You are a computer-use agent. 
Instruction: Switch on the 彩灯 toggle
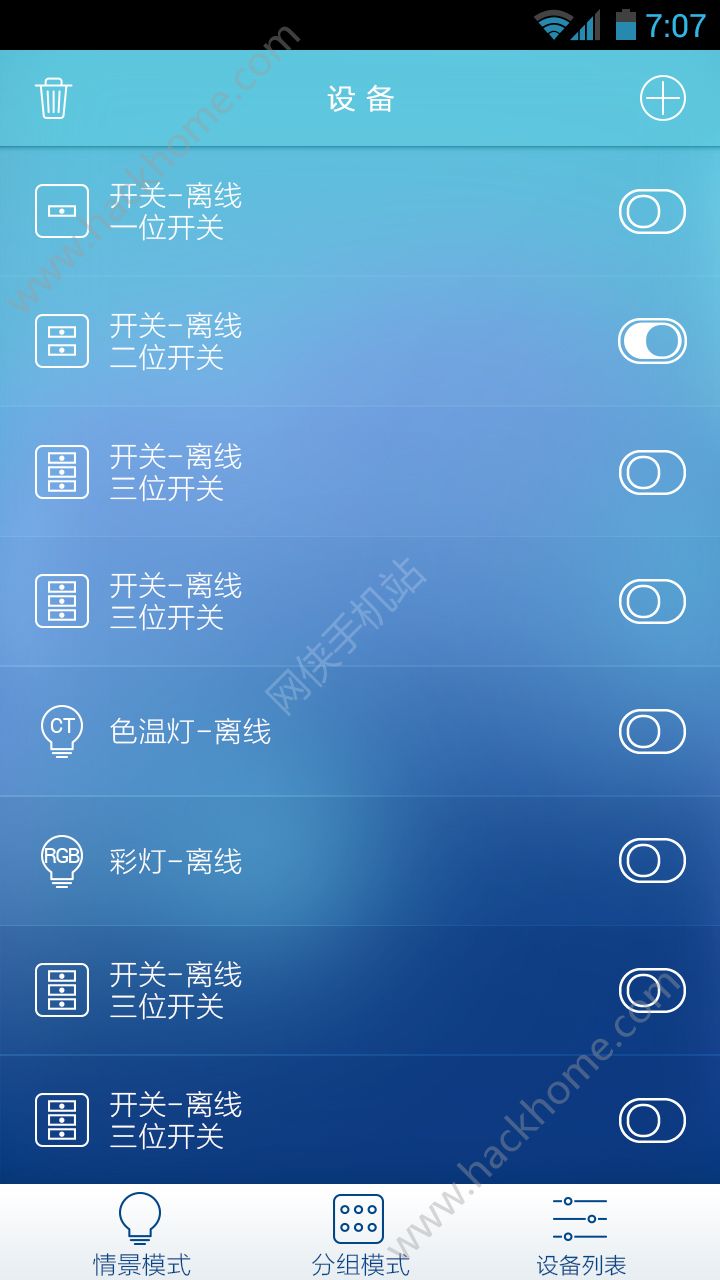click(652, 861)
